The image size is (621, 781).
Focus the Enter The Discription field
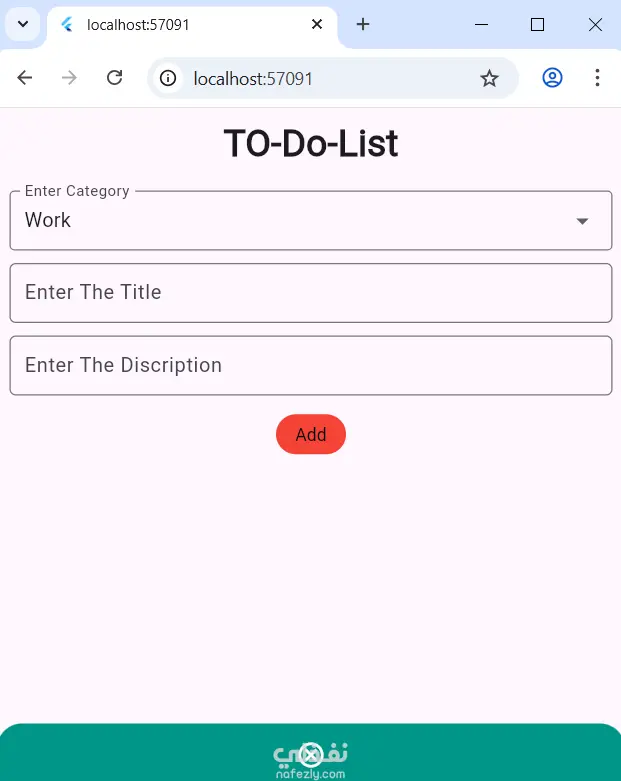pyautogui.click(x=310, y=366)
